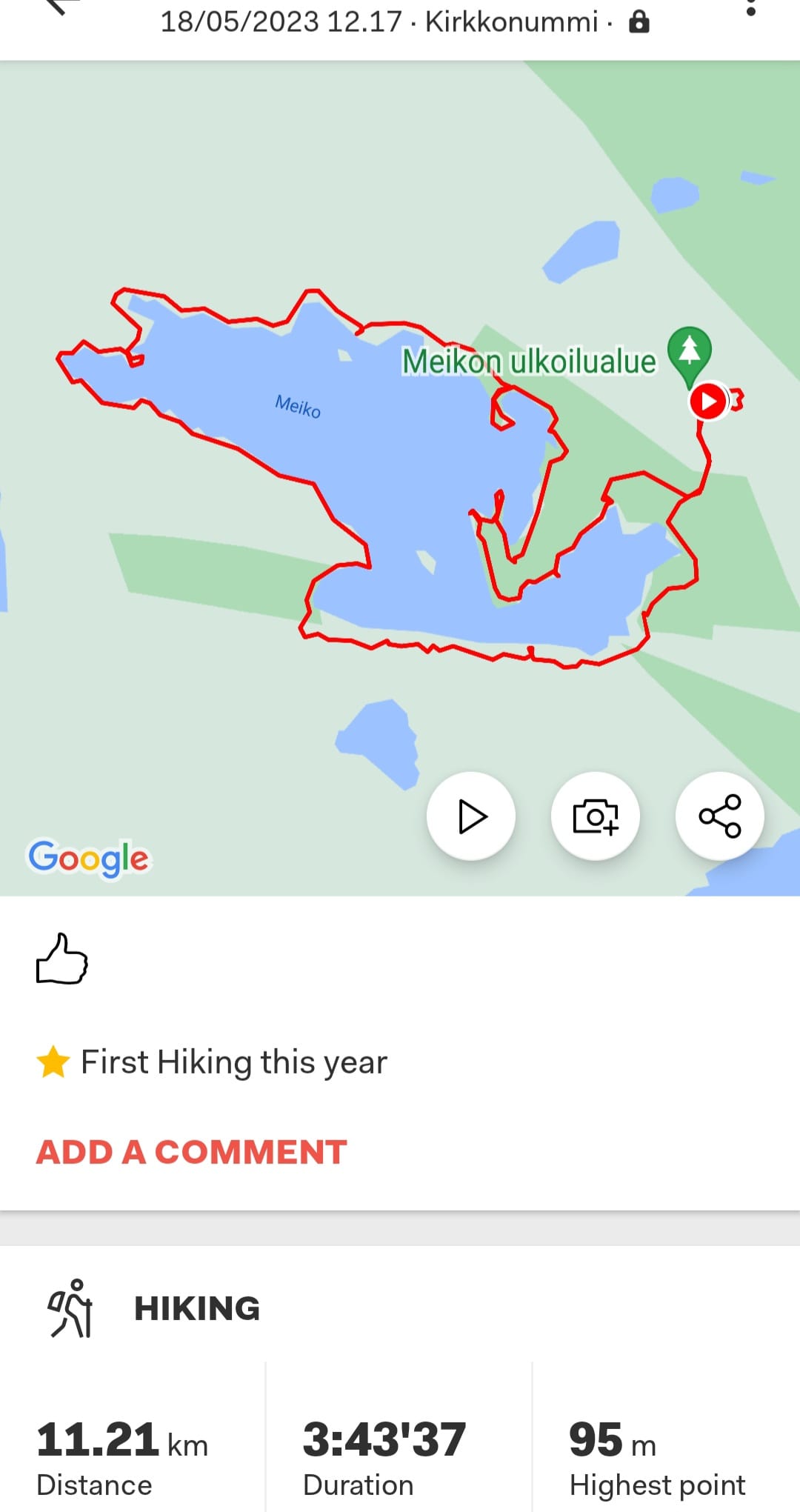Like this workout with the thumbs up
This screenshot has width=800, height=1512.
[x=62, y=959]
